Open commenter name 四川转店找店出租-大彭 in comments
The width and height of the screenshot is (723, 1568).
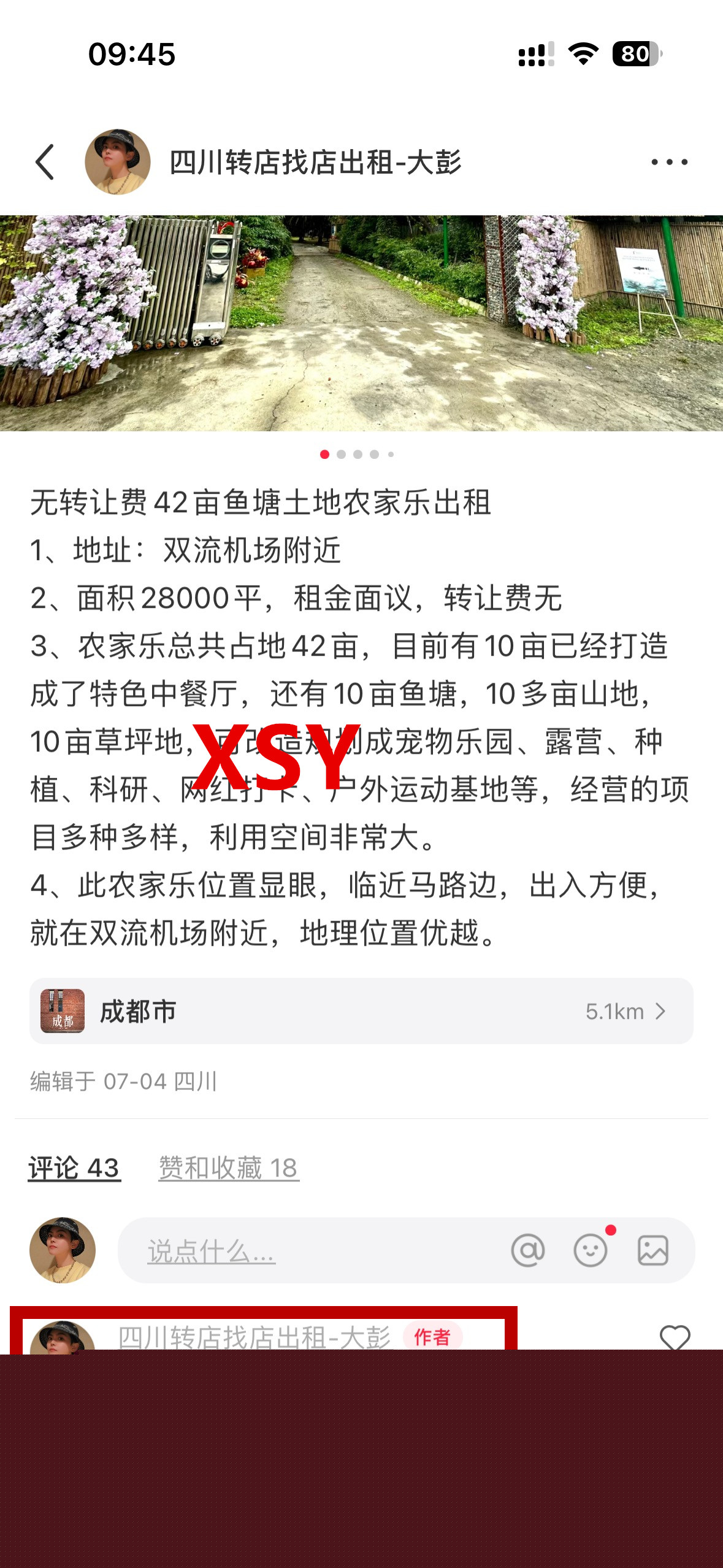click(x=254, y=1337)
